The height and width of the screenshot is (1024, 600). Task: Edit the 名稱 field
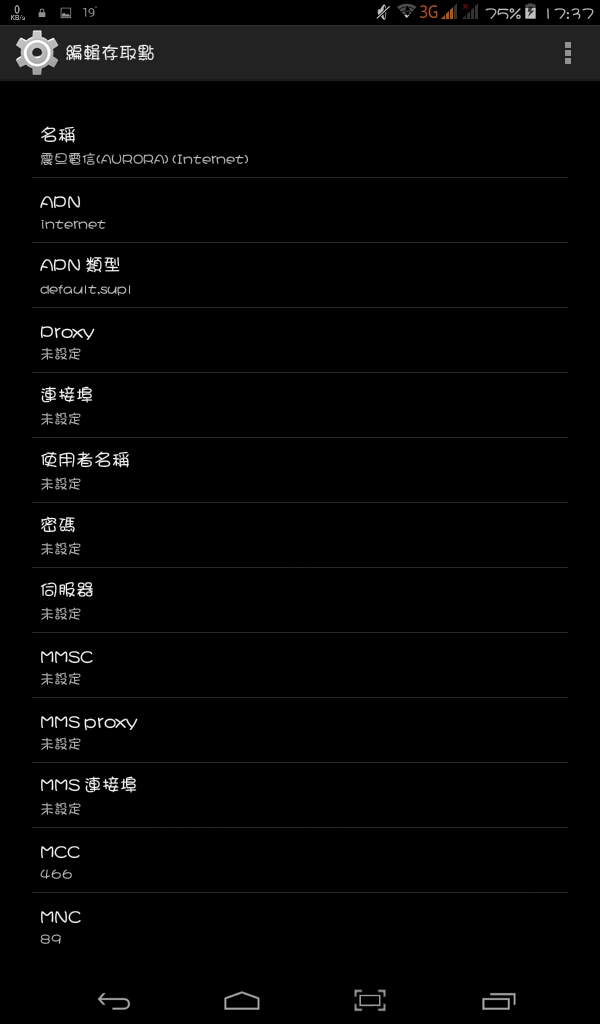tap(300, 146)
